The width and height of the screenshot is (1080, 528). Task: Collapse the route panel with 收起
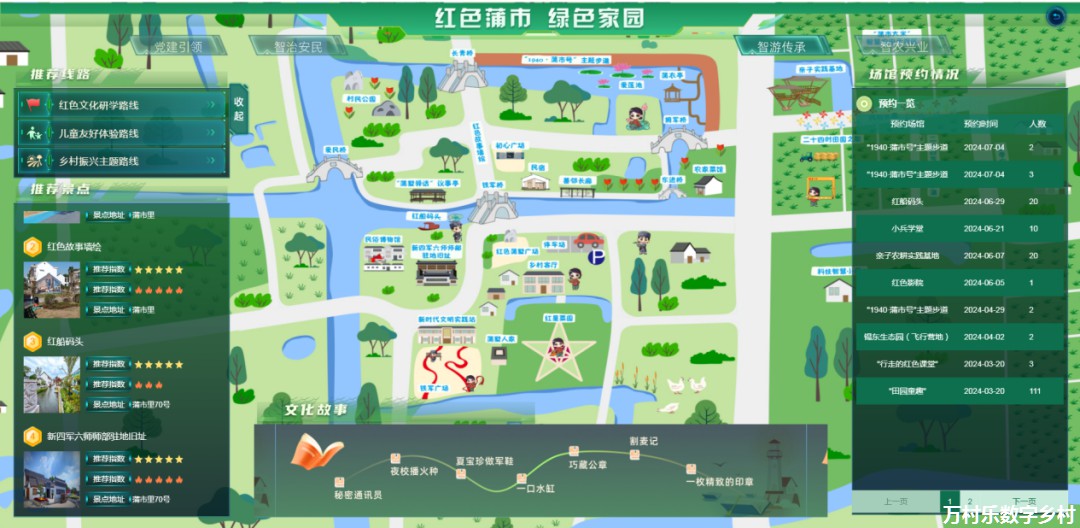239,109
